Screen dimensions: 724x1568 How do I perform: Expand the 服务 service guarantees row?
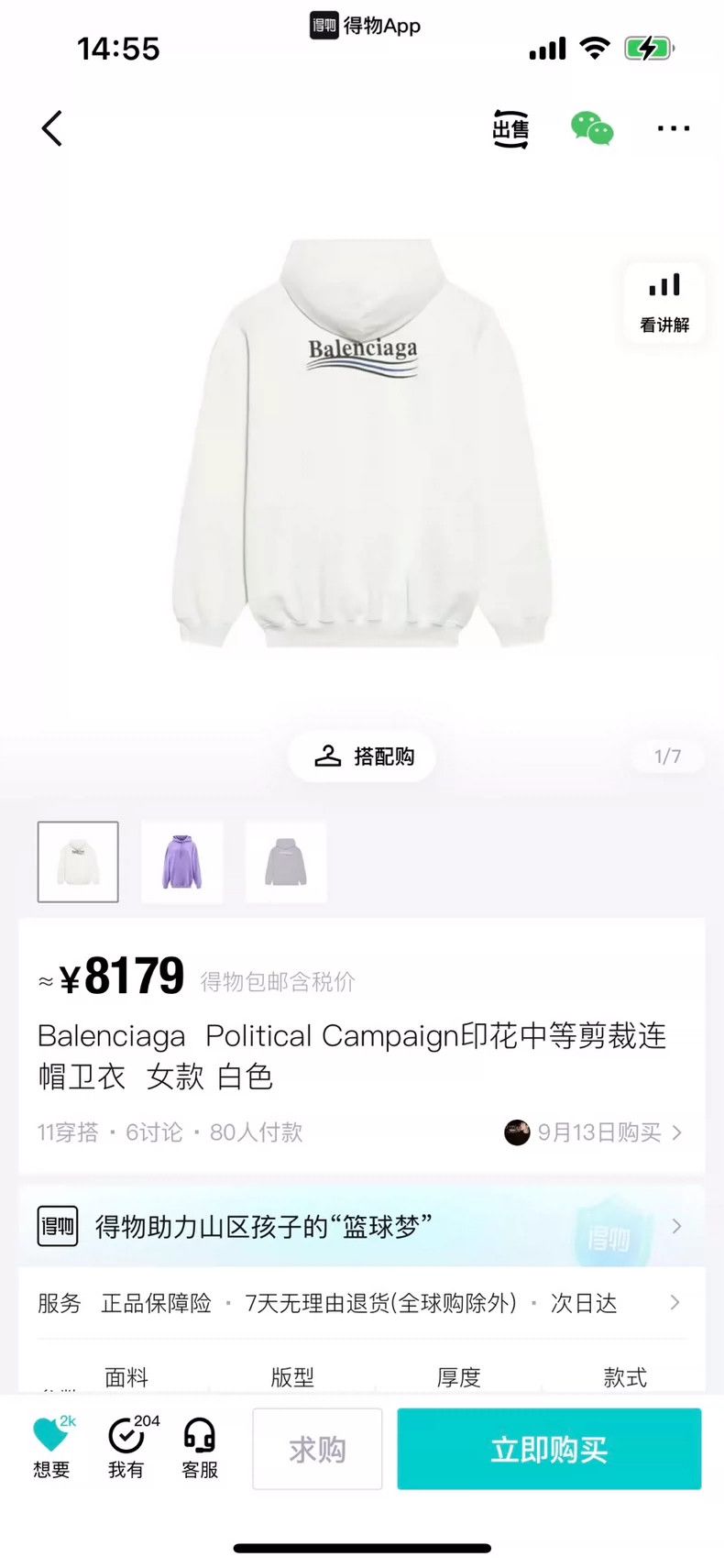(362, 1303)
